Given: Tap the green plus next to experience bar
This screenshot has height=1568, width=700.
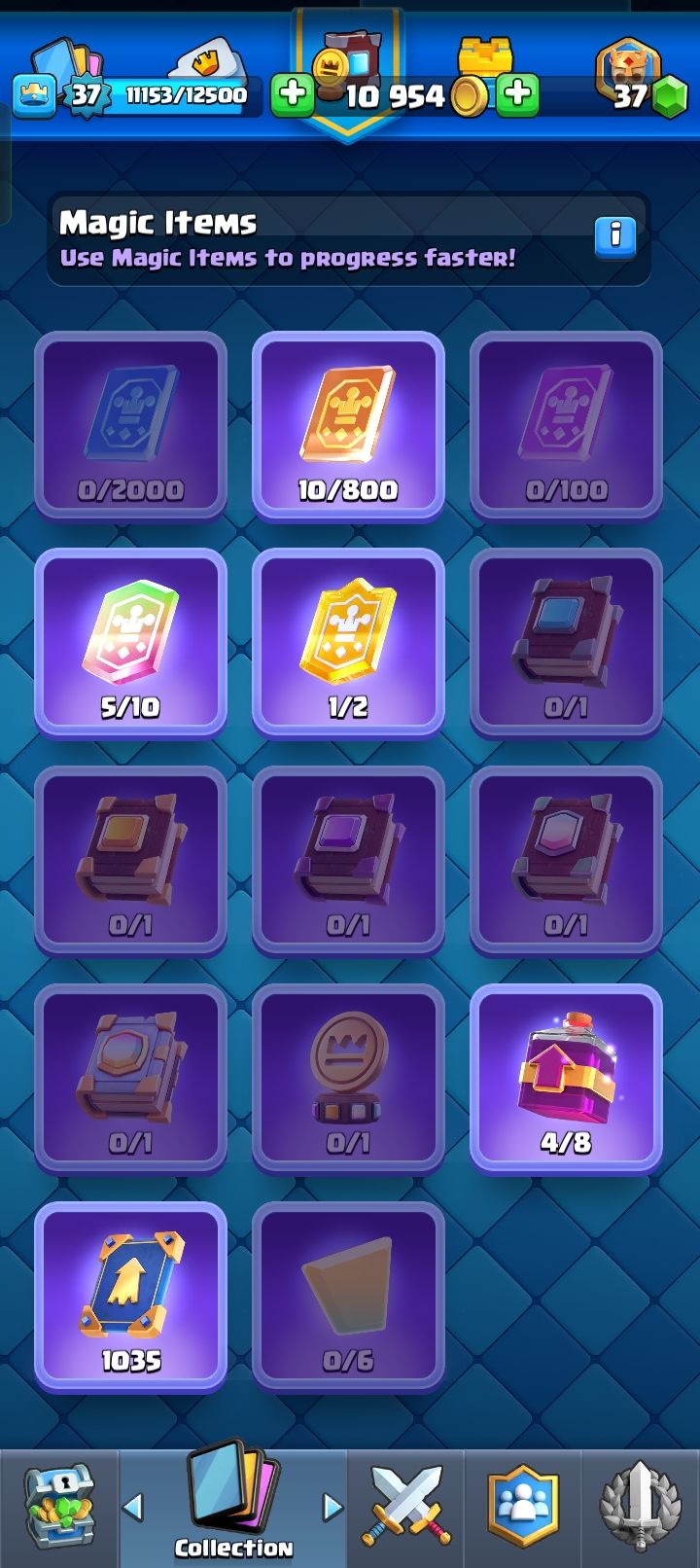Looking at the screenshot, I should pyautogui.click(x=291, y=94).
